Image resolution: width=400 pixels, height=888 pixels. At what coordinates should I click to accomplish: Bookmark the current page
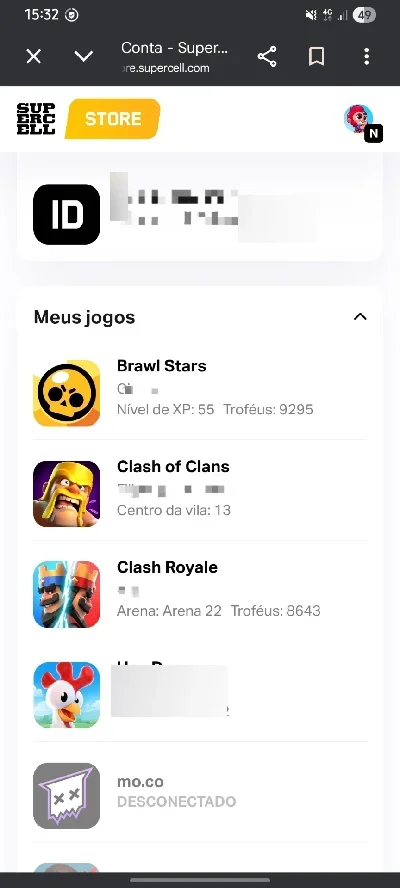[x=316, y=56]
